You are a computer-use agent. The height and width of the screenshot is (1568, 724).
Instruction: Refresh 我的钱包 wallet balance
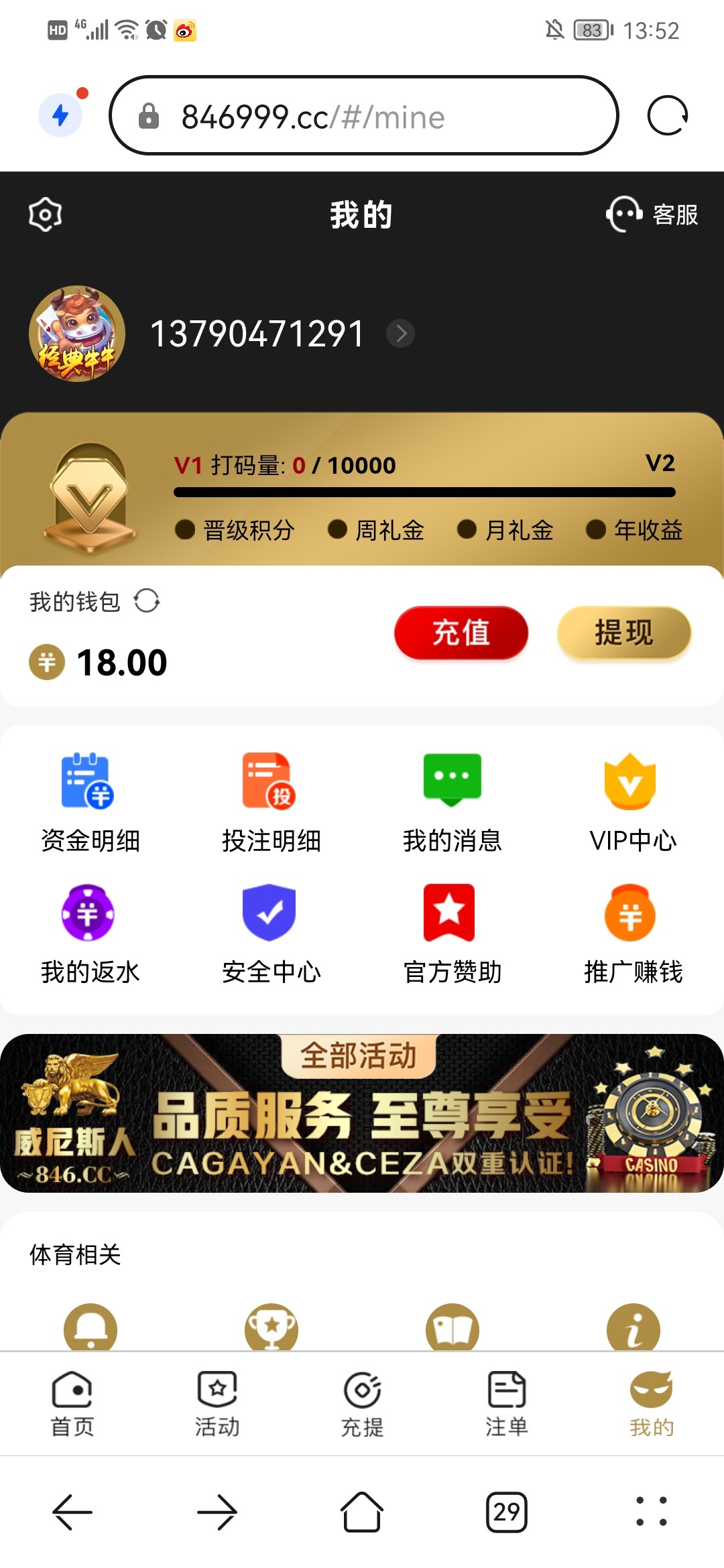(x=147, y=602)
